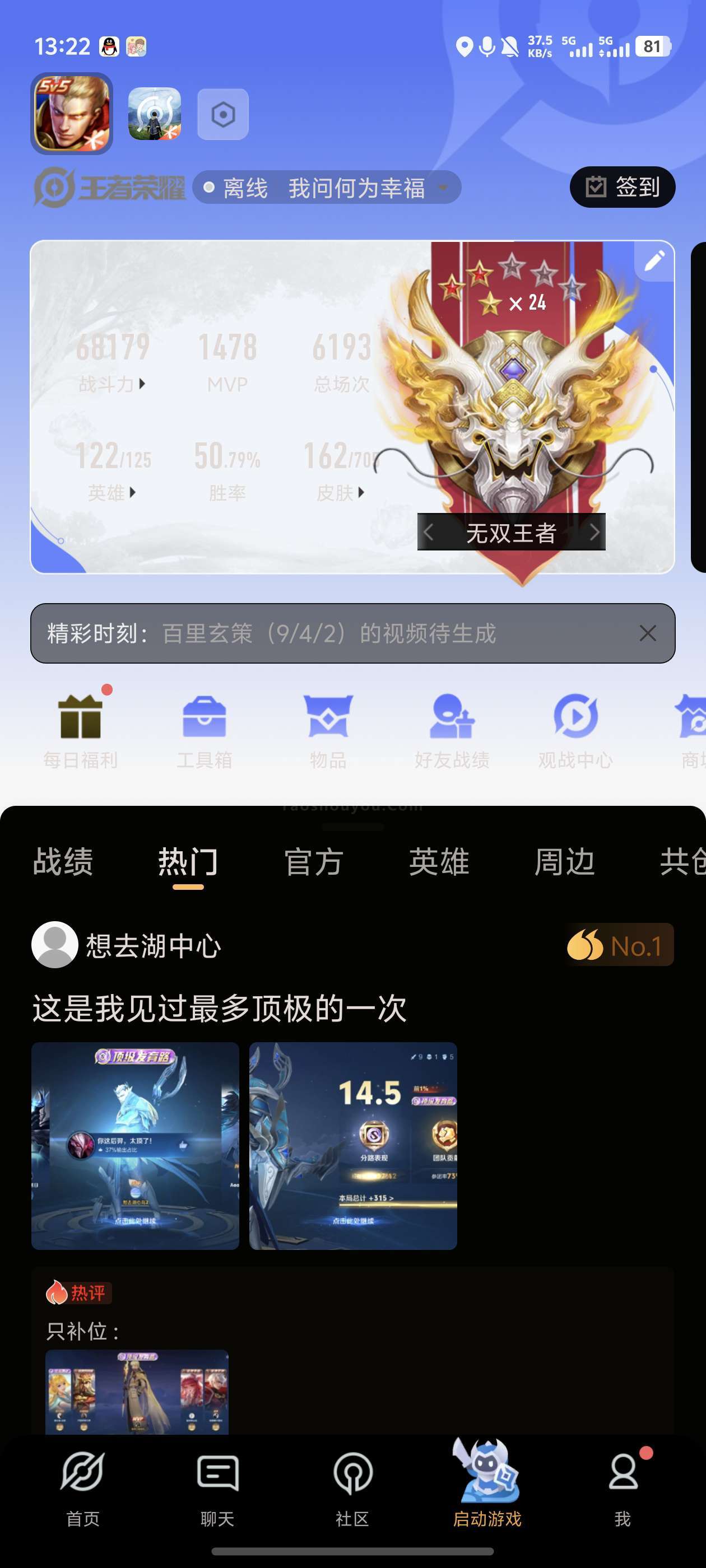View 好友战绩 friend records
Viewport: 706px width, 1568px height.
tap(452, 730)
